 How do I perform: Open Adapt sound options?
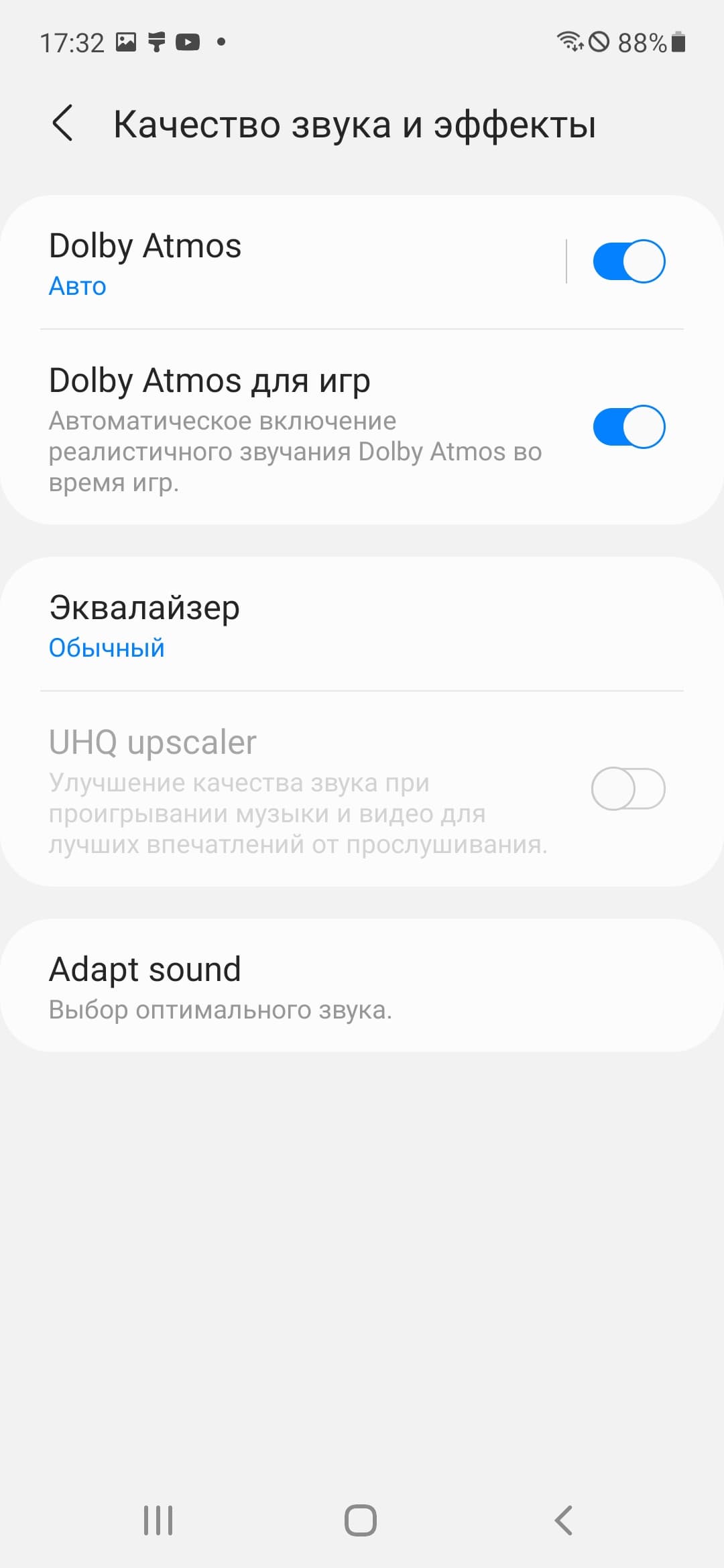[268, 986]
